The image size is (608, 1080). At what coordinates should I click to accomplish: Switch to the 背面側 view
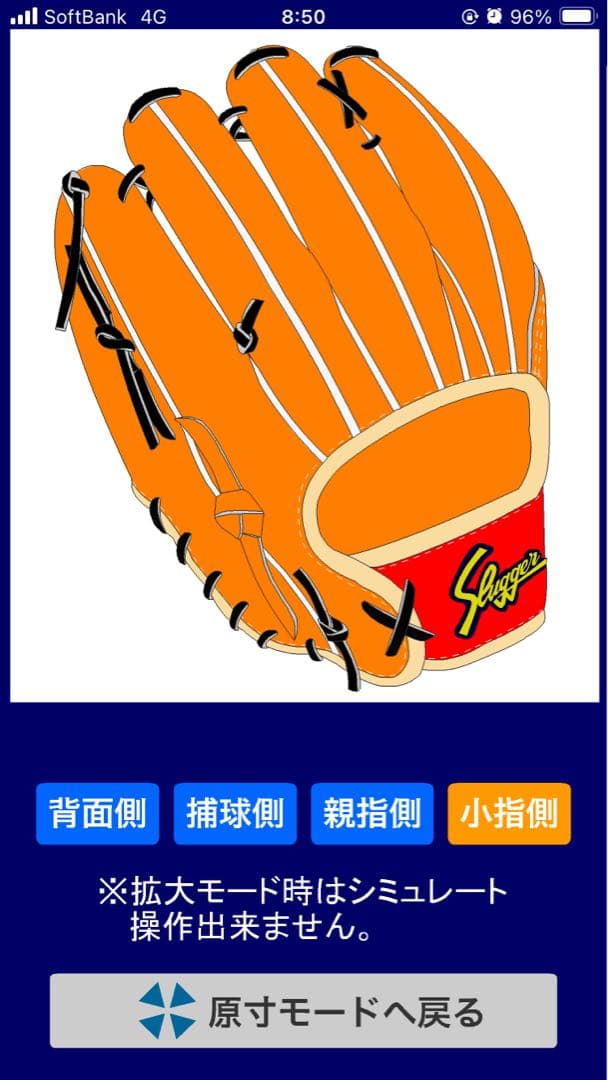(98, 814)
